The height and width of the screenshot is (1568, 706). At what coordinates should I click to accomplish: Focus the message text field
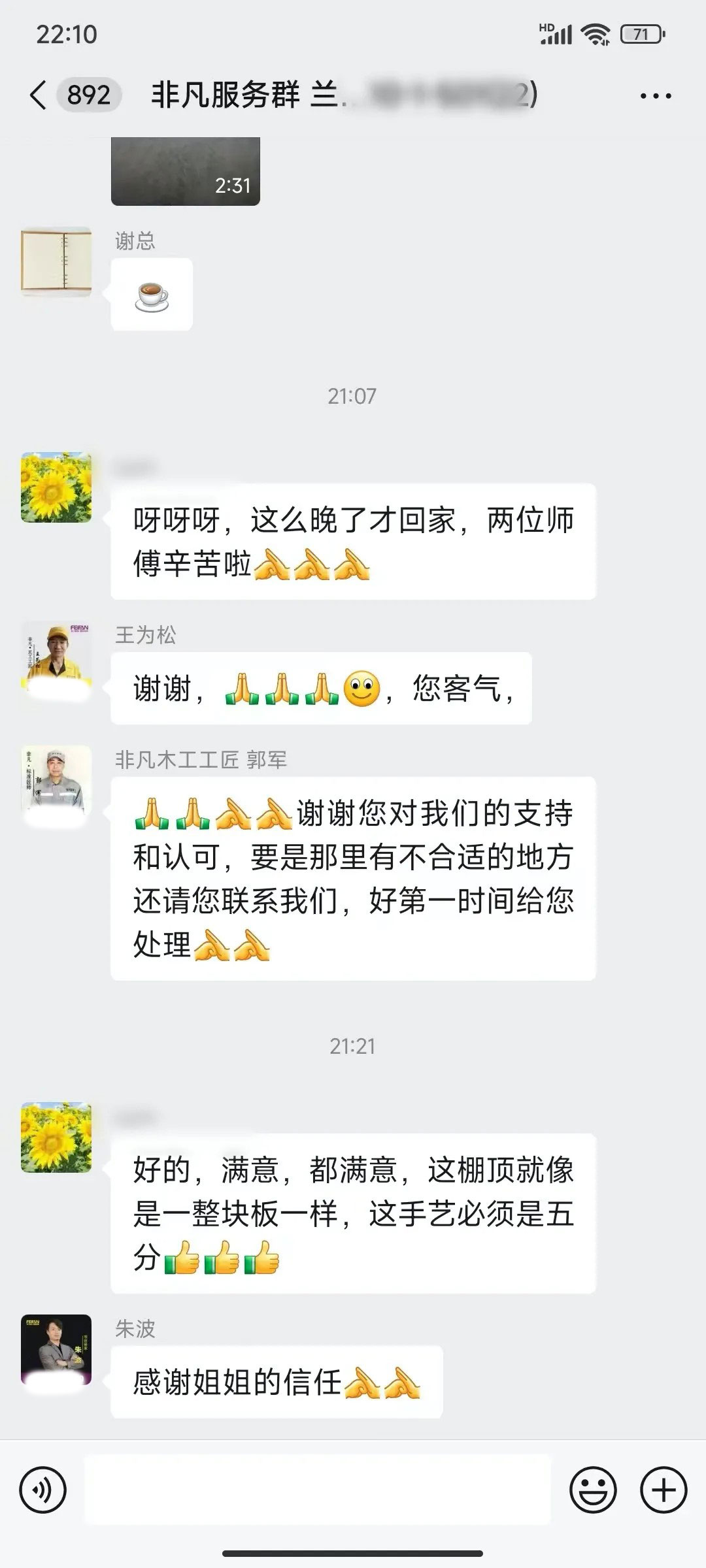[x=318, y=1491]
